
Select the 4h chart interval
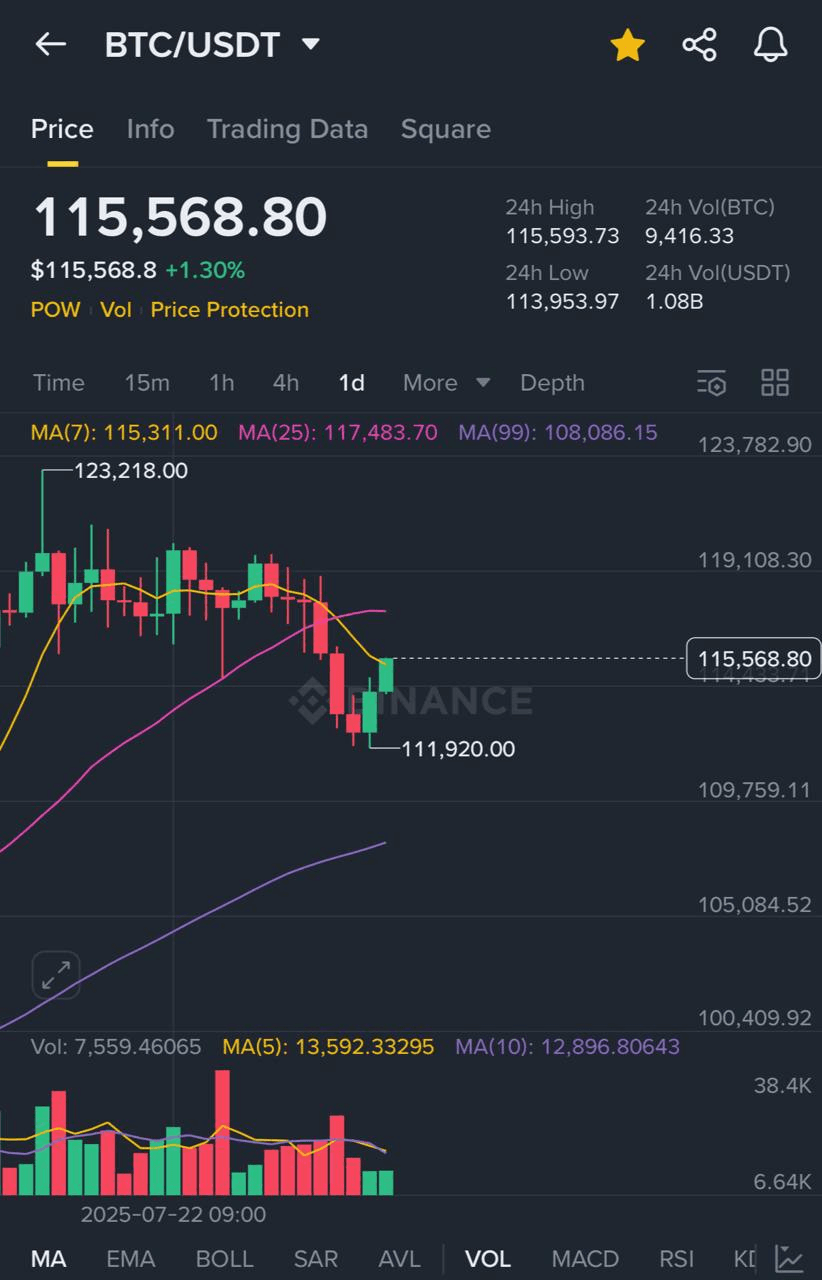(286, 383)
